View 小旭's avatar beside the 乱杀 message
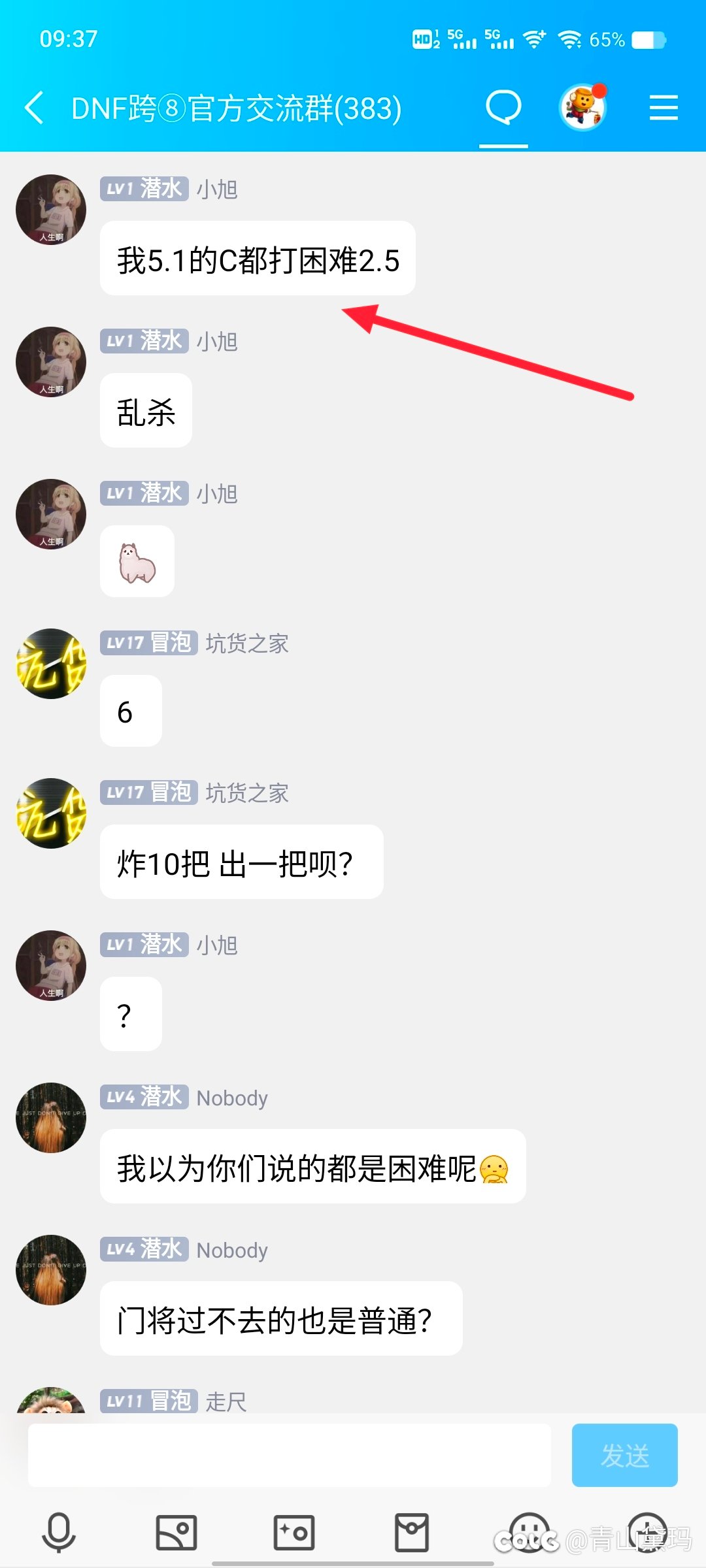The image size is (706, 1568). [x=51, y=362]
